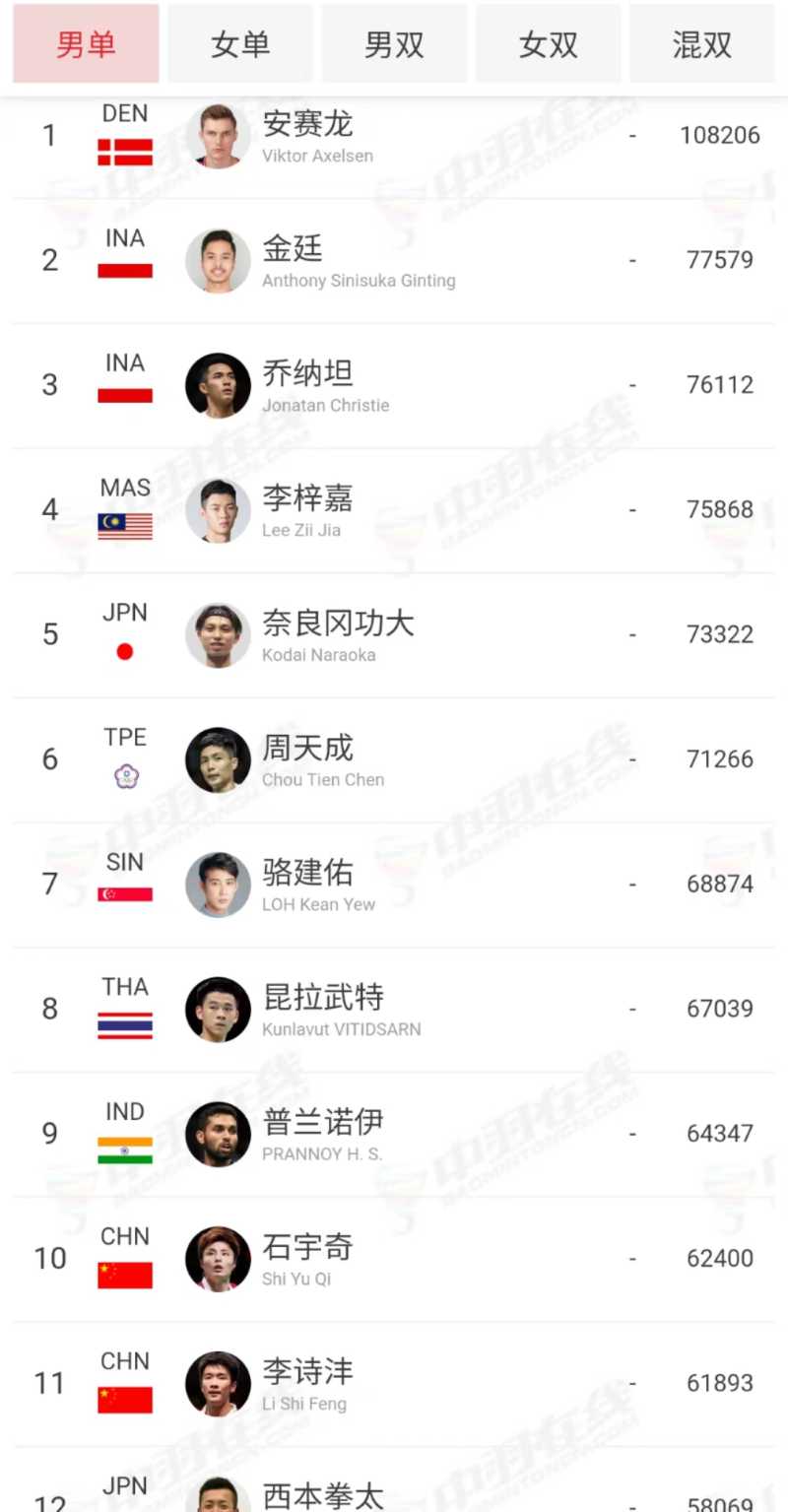
Task: Open Kodai Naraoka's ranking row
Action: (394, 635)
